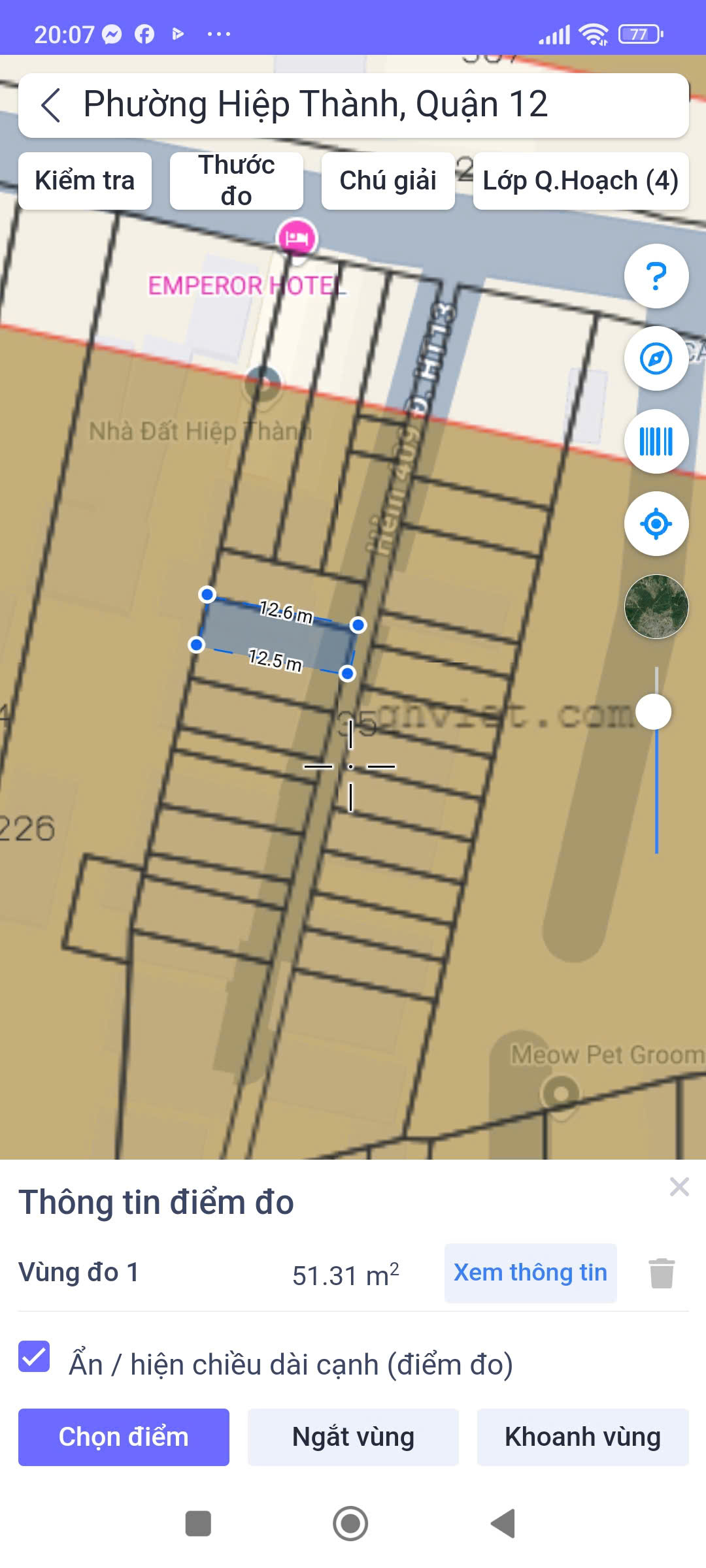Tap the Khoanh vùng button
The width and height of the screenshot is (706, 1568).
pos(583,1437)
